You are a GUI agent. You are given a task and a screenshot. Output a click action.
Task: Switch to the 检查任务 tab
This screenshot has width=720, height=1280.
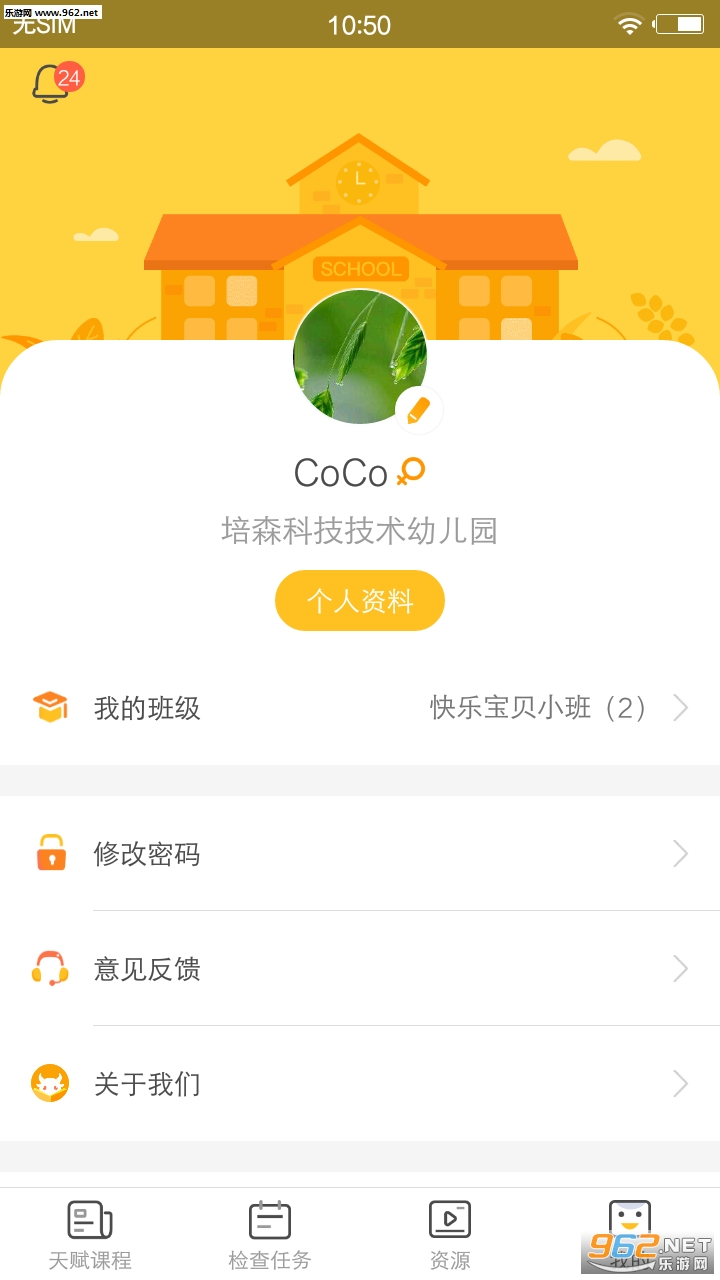tap(270, 1235)
